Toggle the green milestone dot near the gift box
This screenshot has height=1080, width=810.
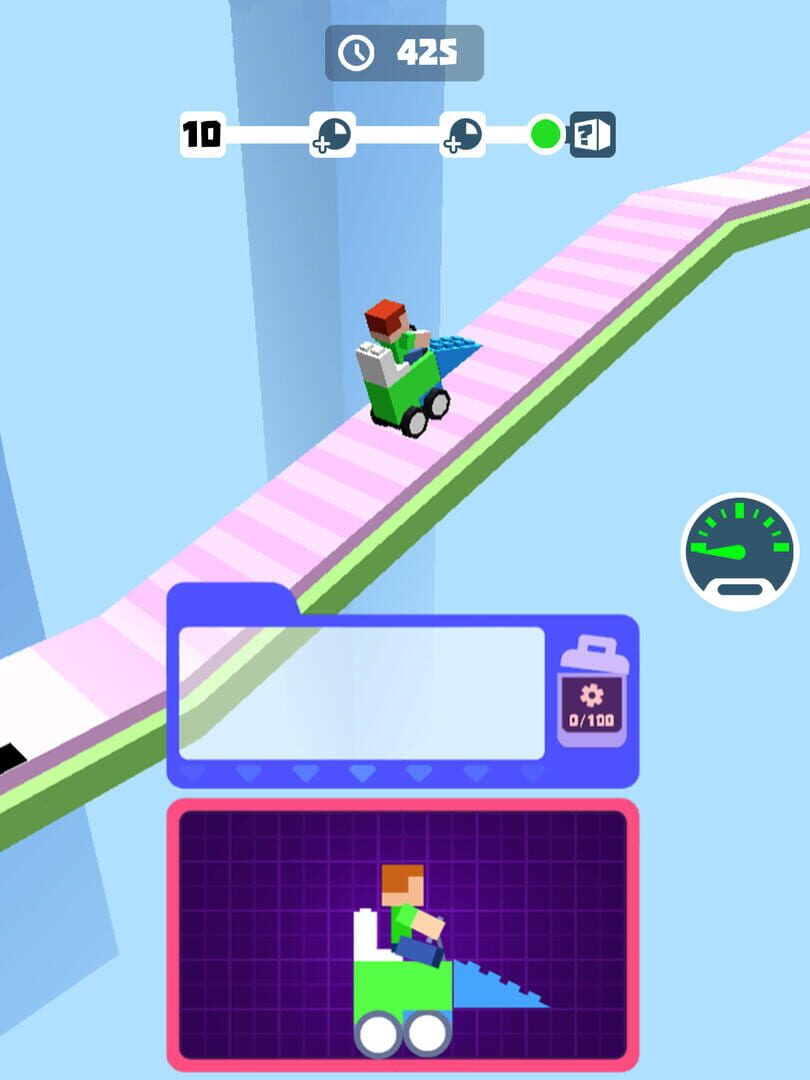point(546,133)
